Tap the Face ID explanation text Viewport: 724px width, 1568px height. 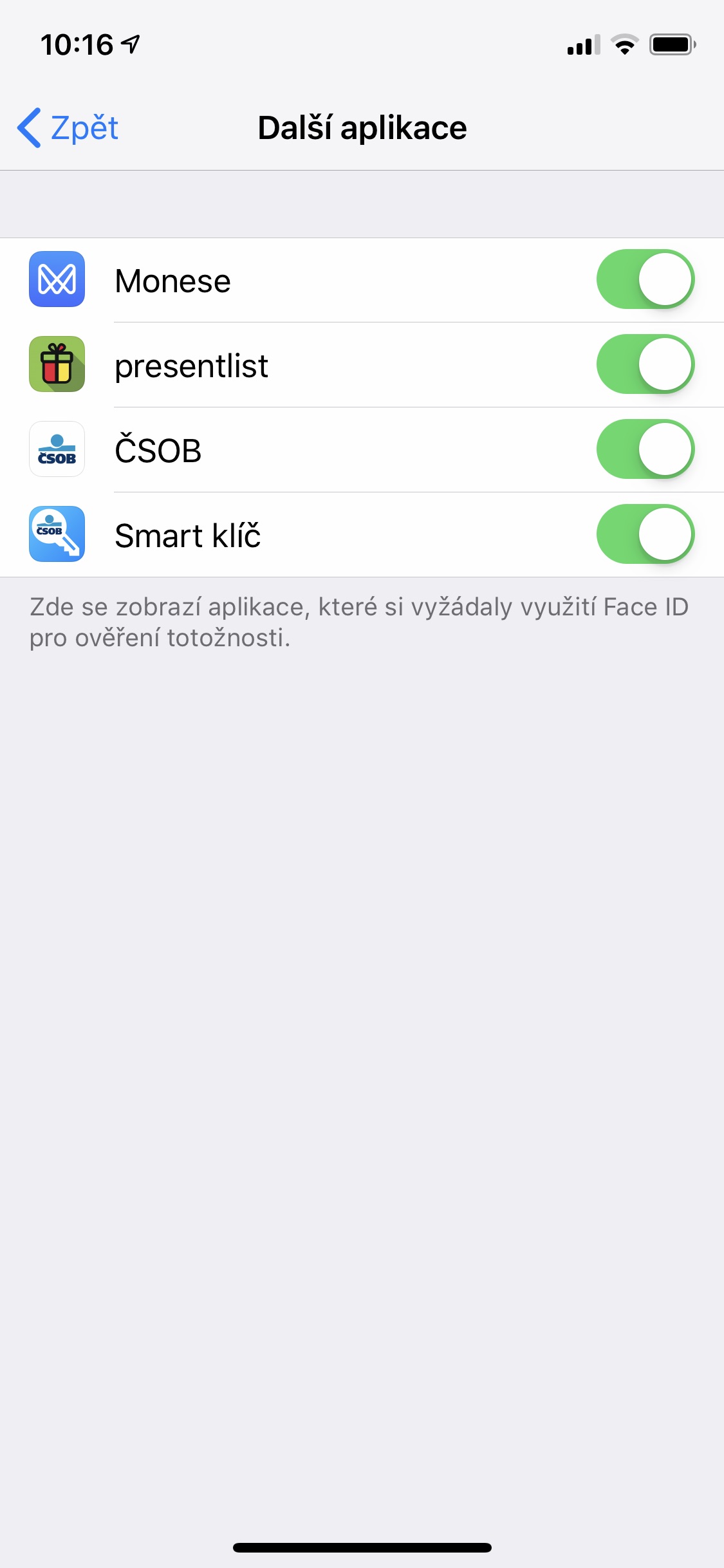[x=360, y=621]
